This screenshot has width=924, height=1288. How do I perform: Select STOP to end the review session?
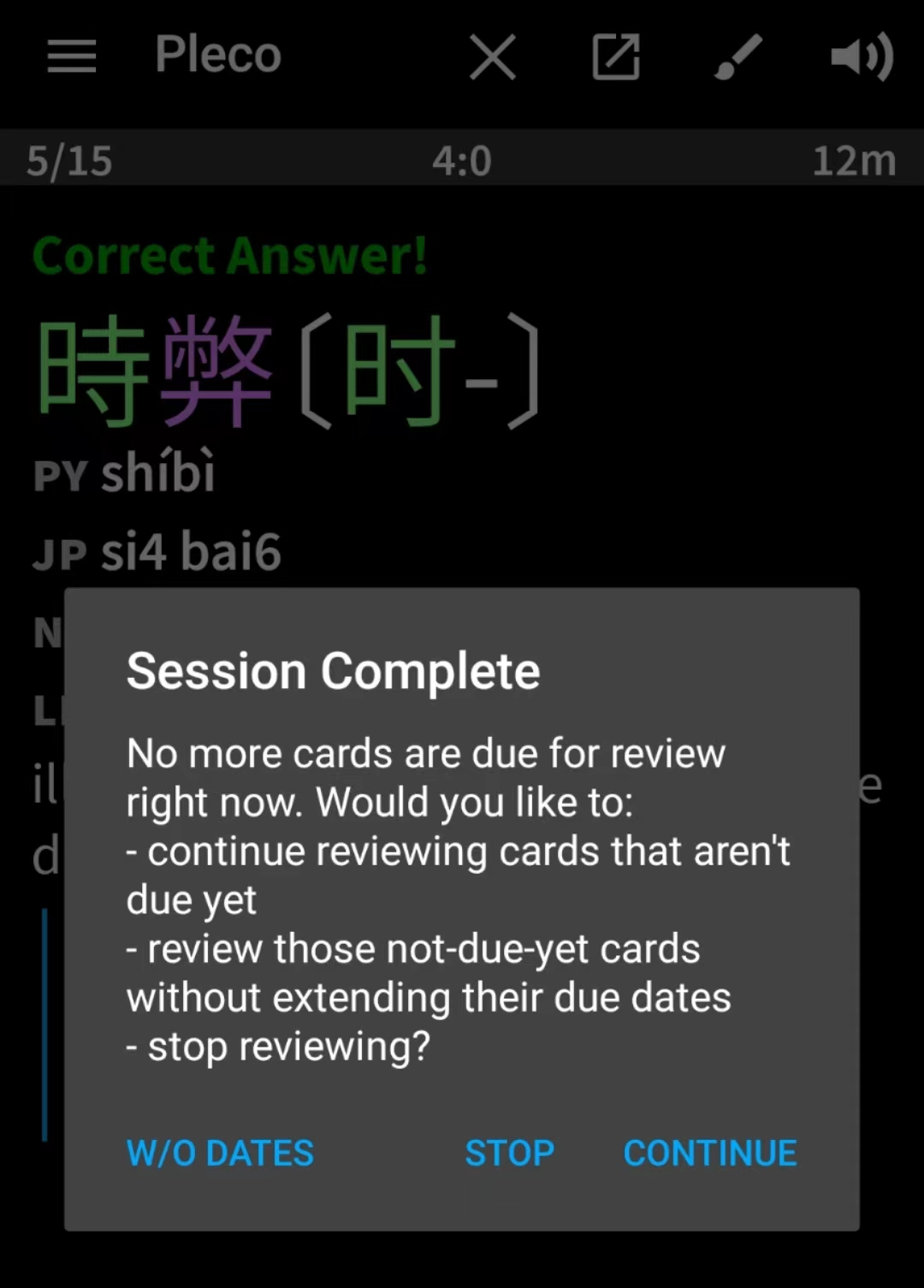pyautogui.click(x=509, y=1153)
